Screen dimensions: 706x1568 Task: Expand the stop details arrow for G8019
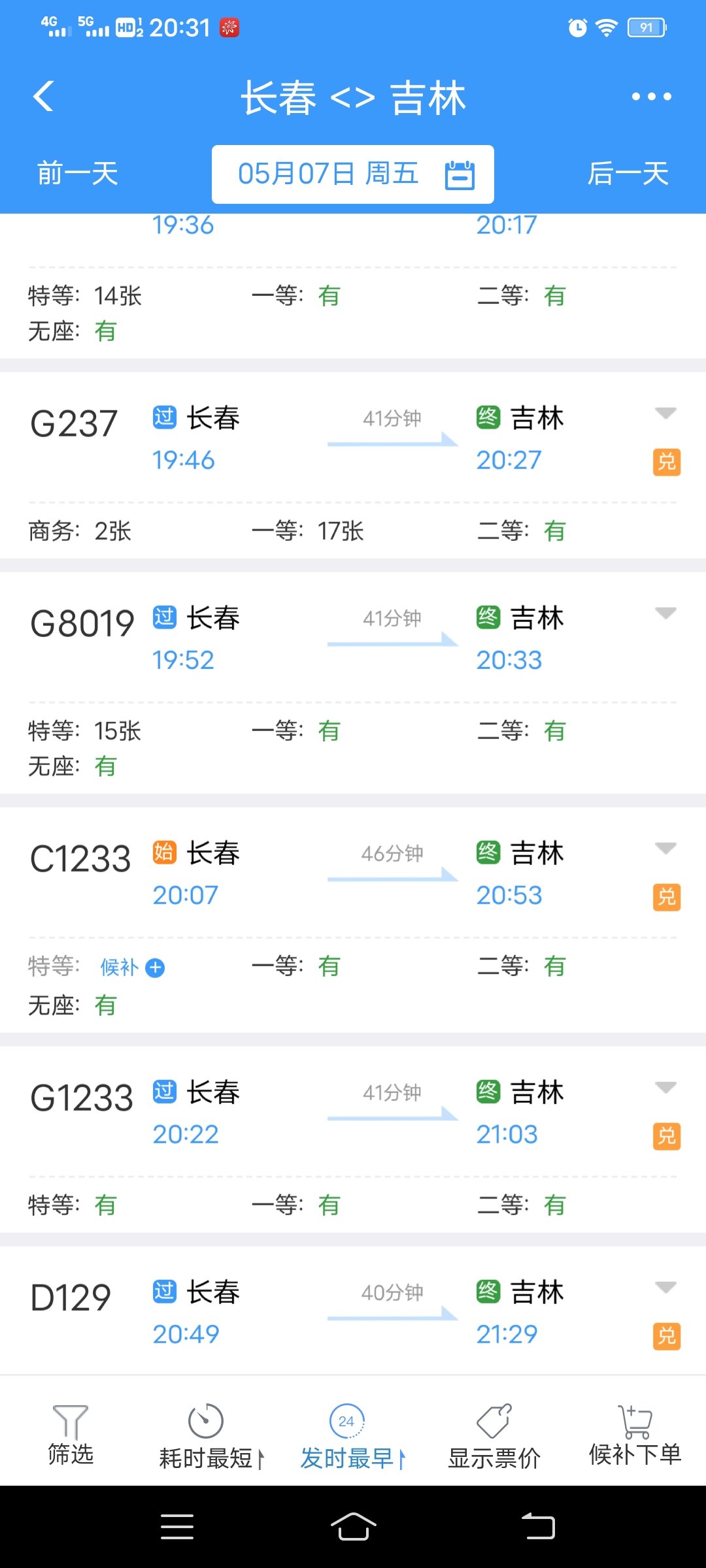(x=665, y=613)
